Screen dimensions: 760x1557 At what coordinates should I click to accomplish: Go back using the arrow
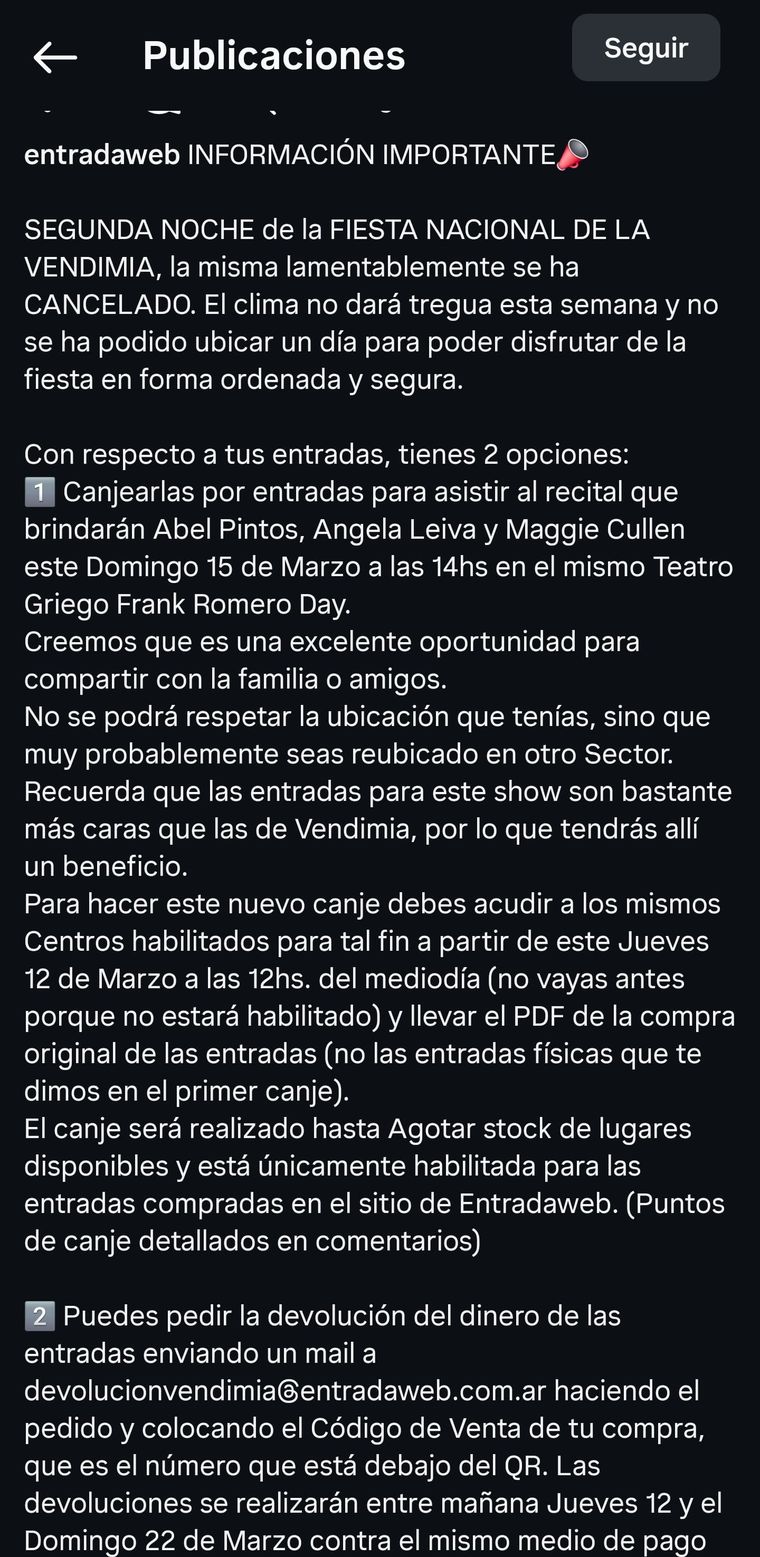click(x=55, y=57)
